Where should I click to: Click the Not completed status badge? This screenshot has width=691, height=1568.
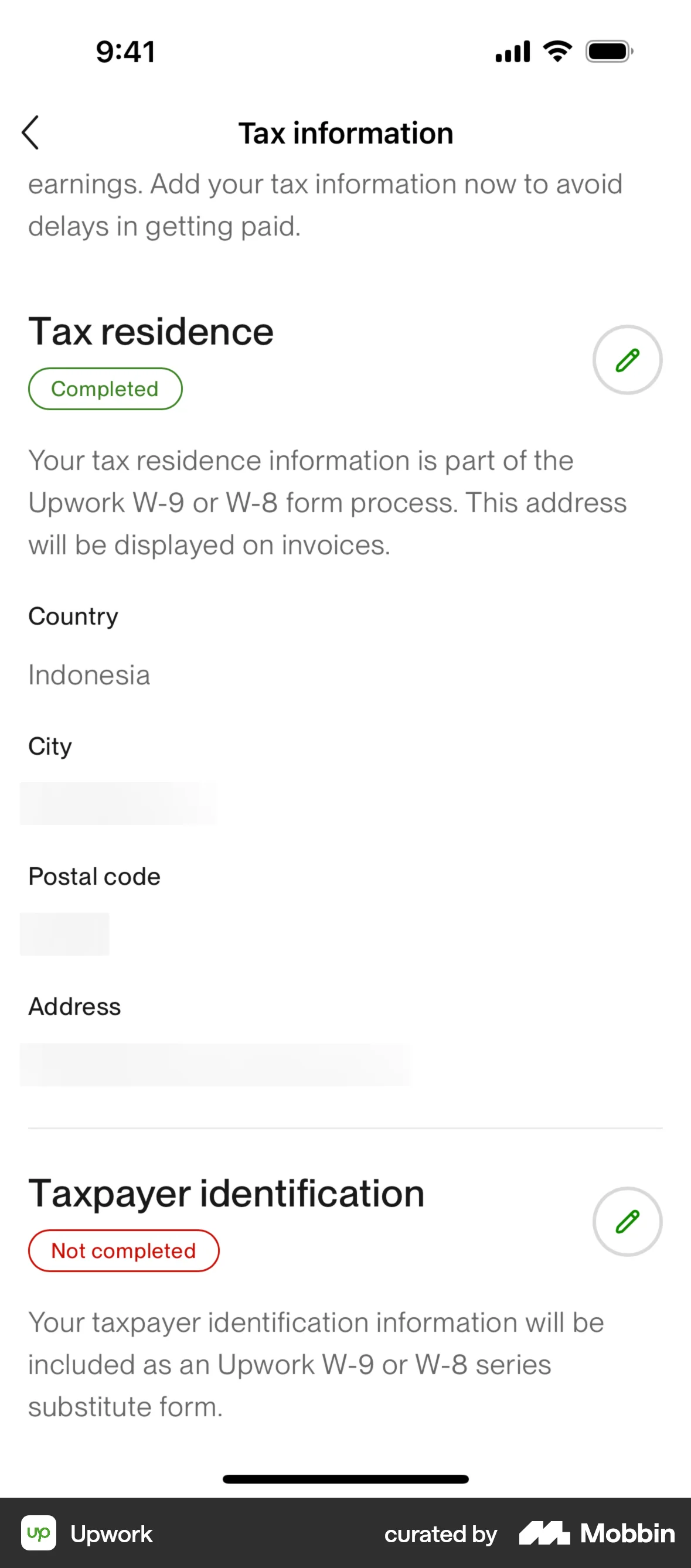click(x=124, y=1250)
